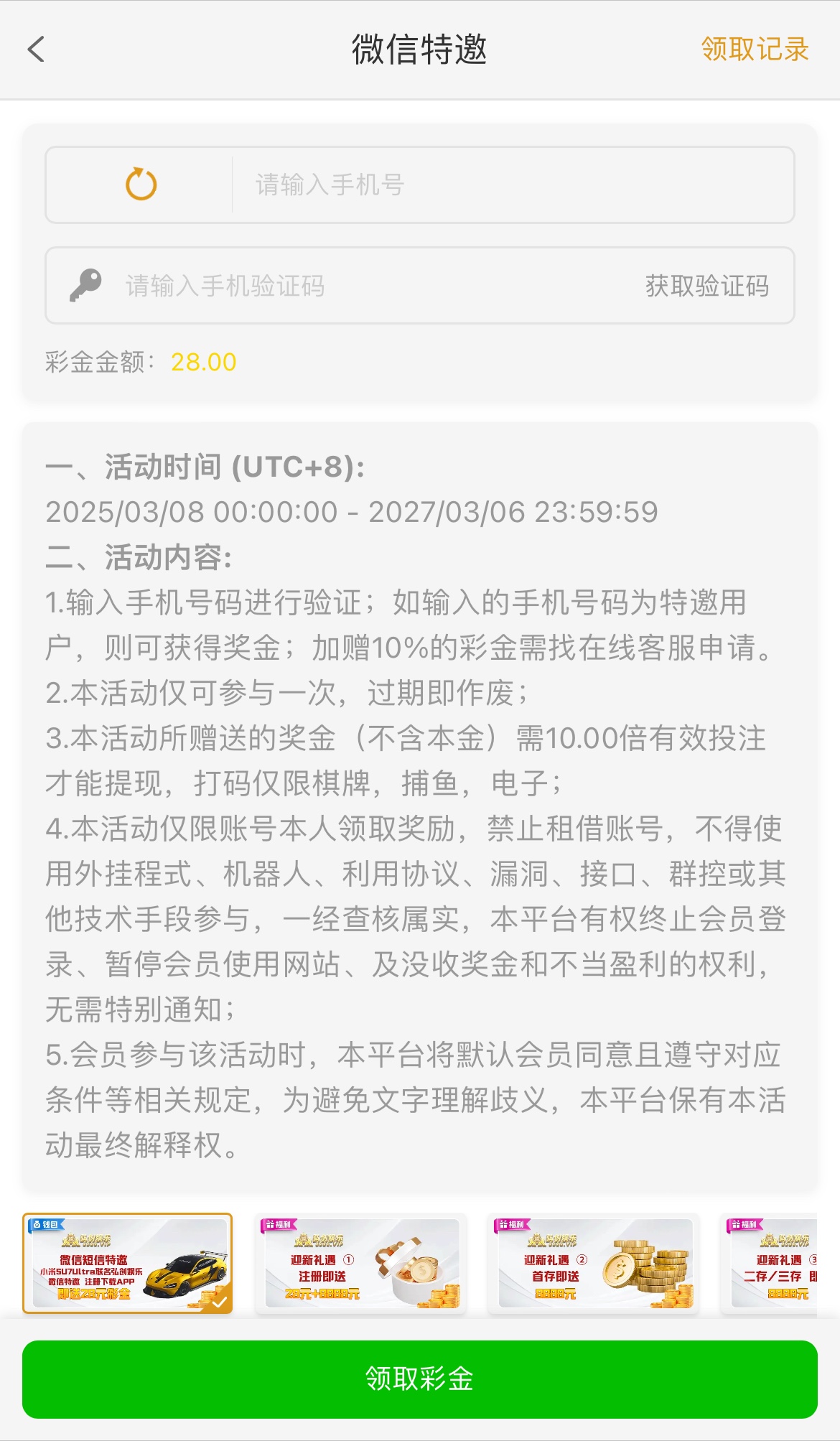Request a code via 获取验证码
This screenshot has height=1441, width=840.
coord(706,286)
